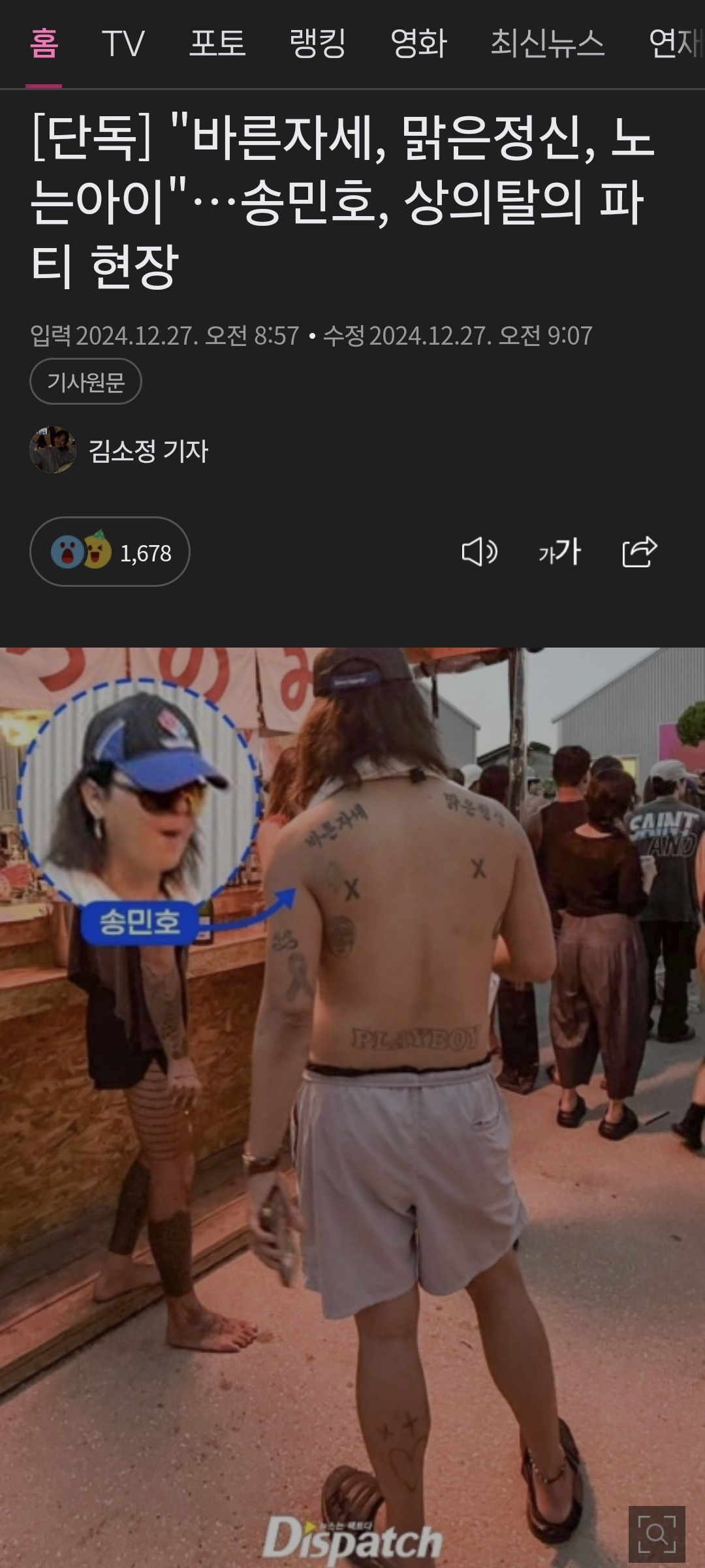705x1568 pixels.
Task: Listen to the article with the speaker icon
Action: tap(479, 552)
